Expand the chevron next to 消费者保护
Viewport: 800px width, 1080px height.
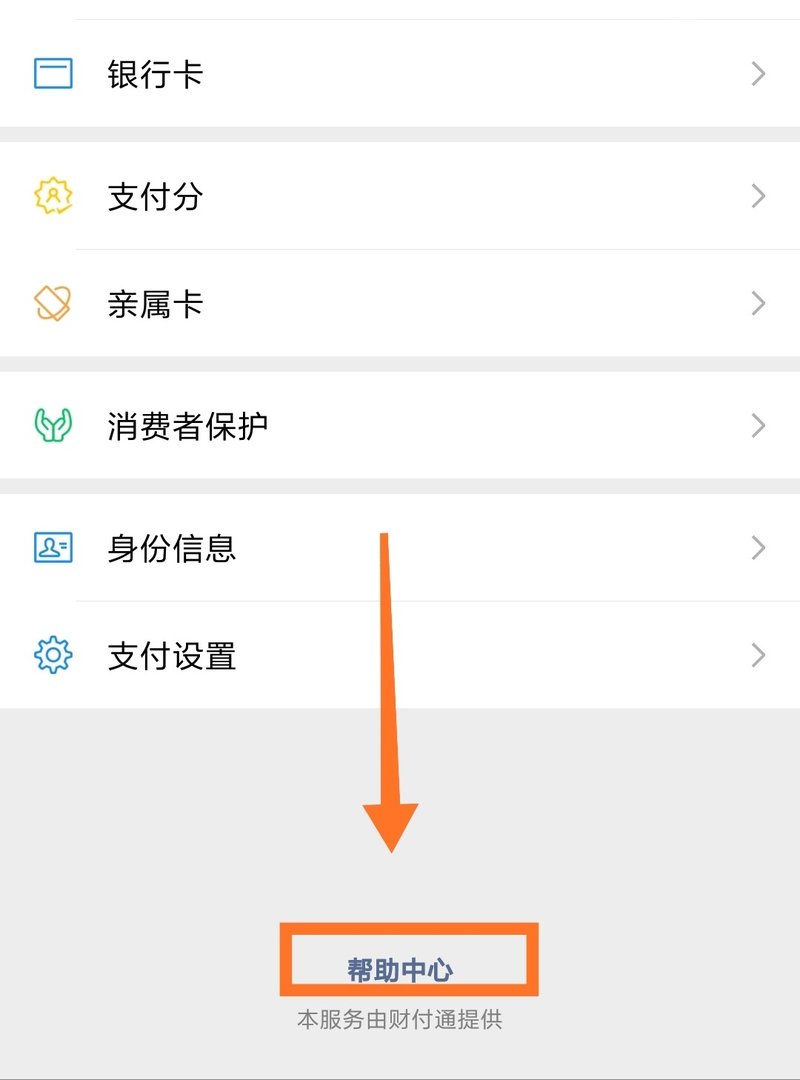(757, 425)
